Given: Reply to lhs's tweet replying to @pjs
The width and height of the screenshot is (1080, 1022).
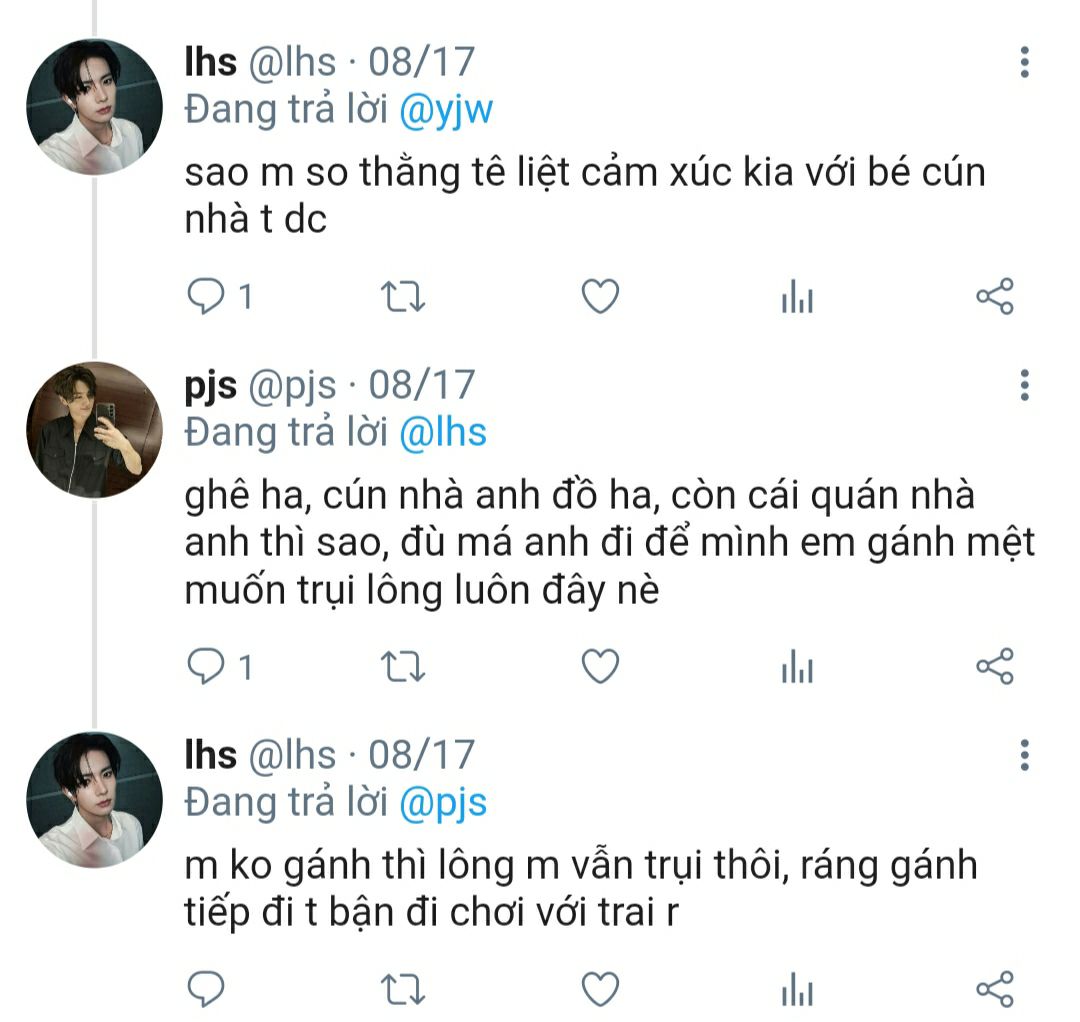Looking at the screenshot, I should tap(207, 989).
